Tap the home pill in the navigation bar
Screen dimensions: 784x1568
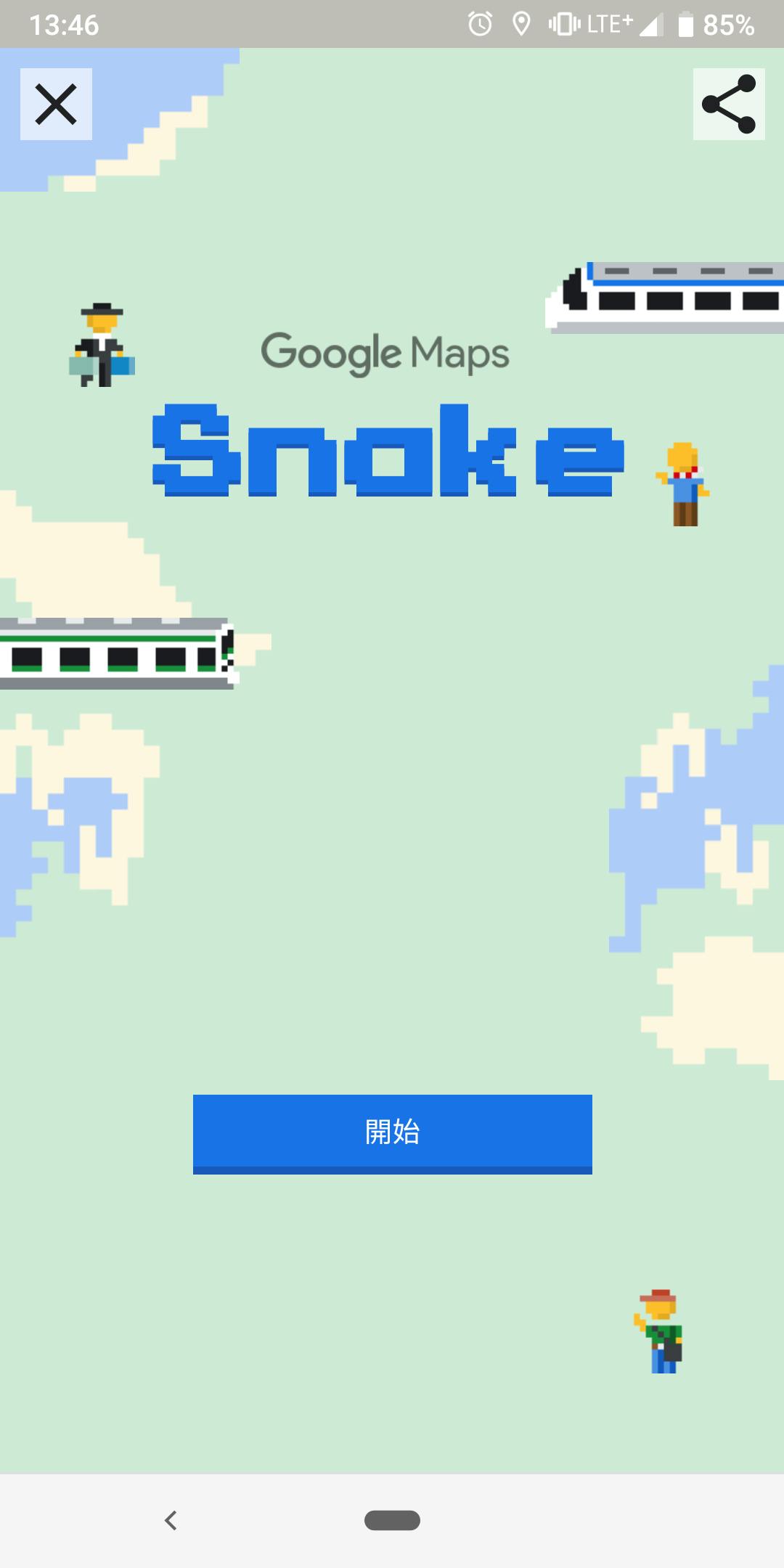392,1520
